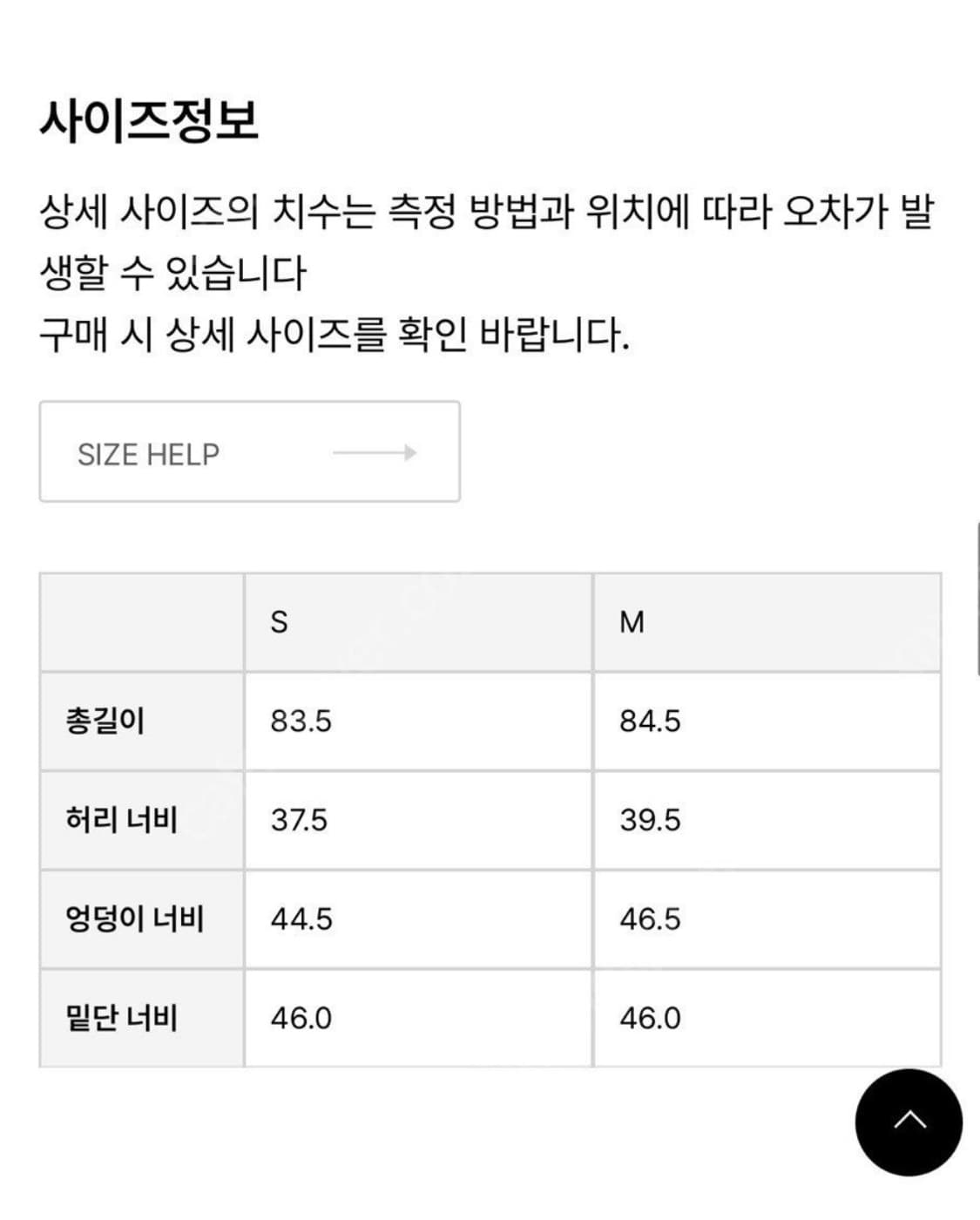This screenshot has width=980, height=1220.
Task: Click the 83.5 value in the S column
Action: [301, 720]
